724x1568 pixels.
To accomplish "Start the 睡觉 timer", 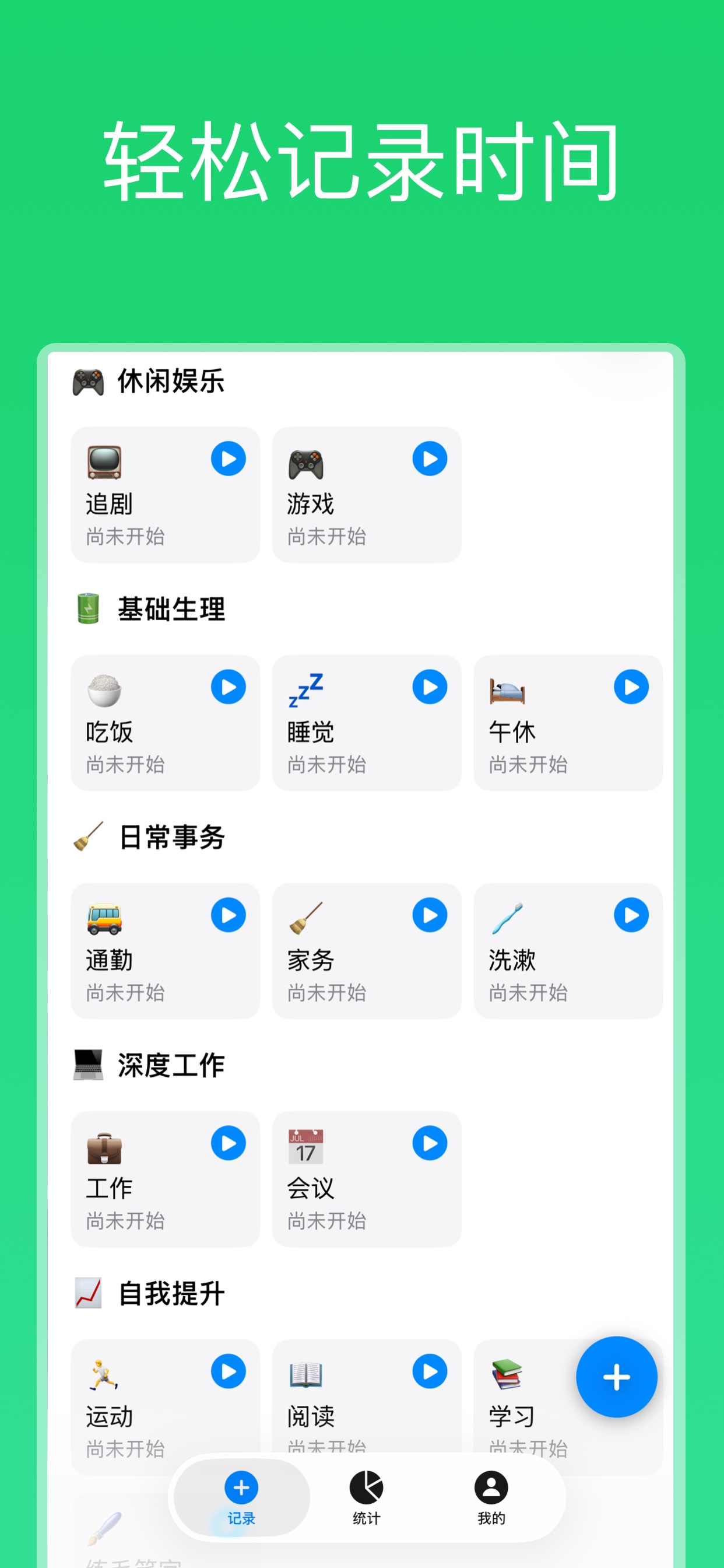I will [430, 687].
